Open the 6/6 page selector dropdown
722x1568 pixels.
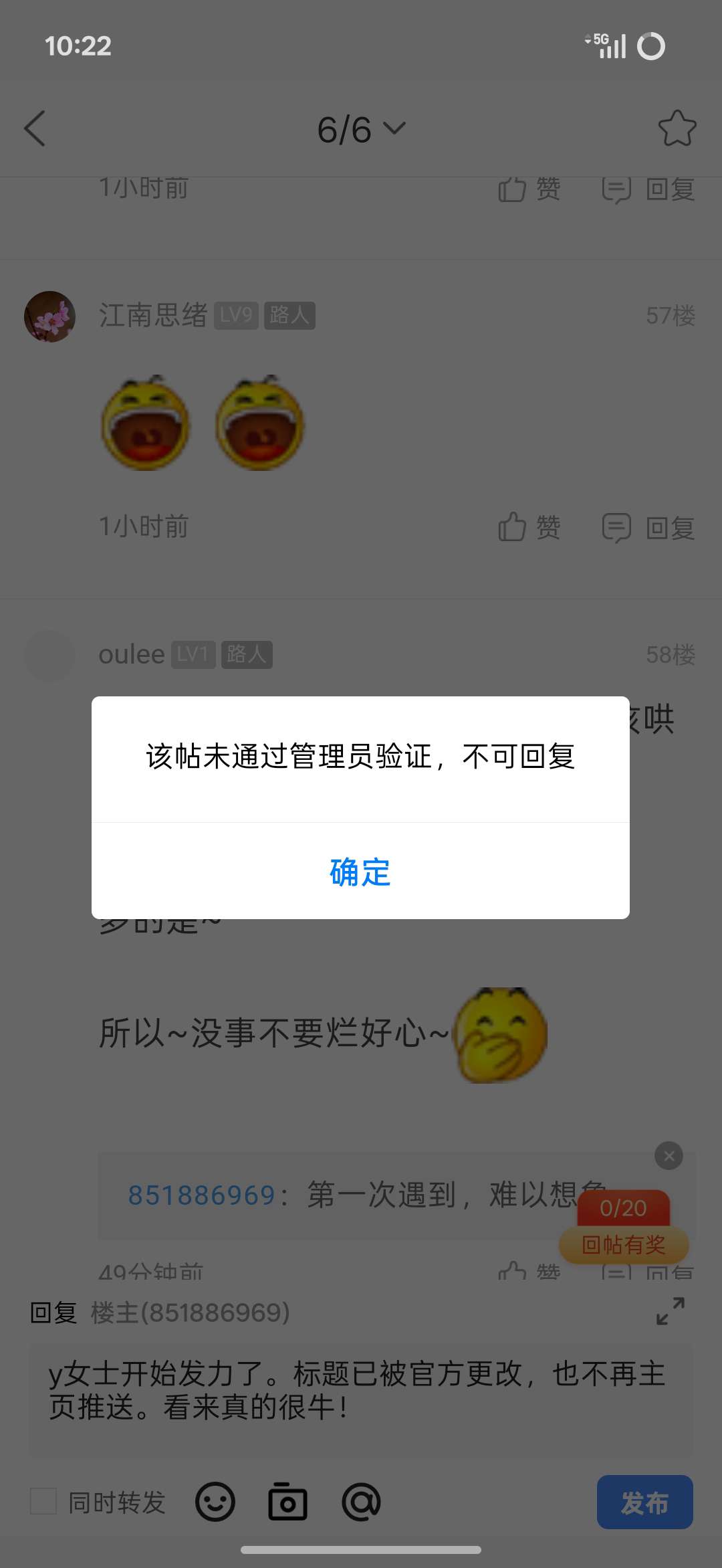[x=361, y=129]
